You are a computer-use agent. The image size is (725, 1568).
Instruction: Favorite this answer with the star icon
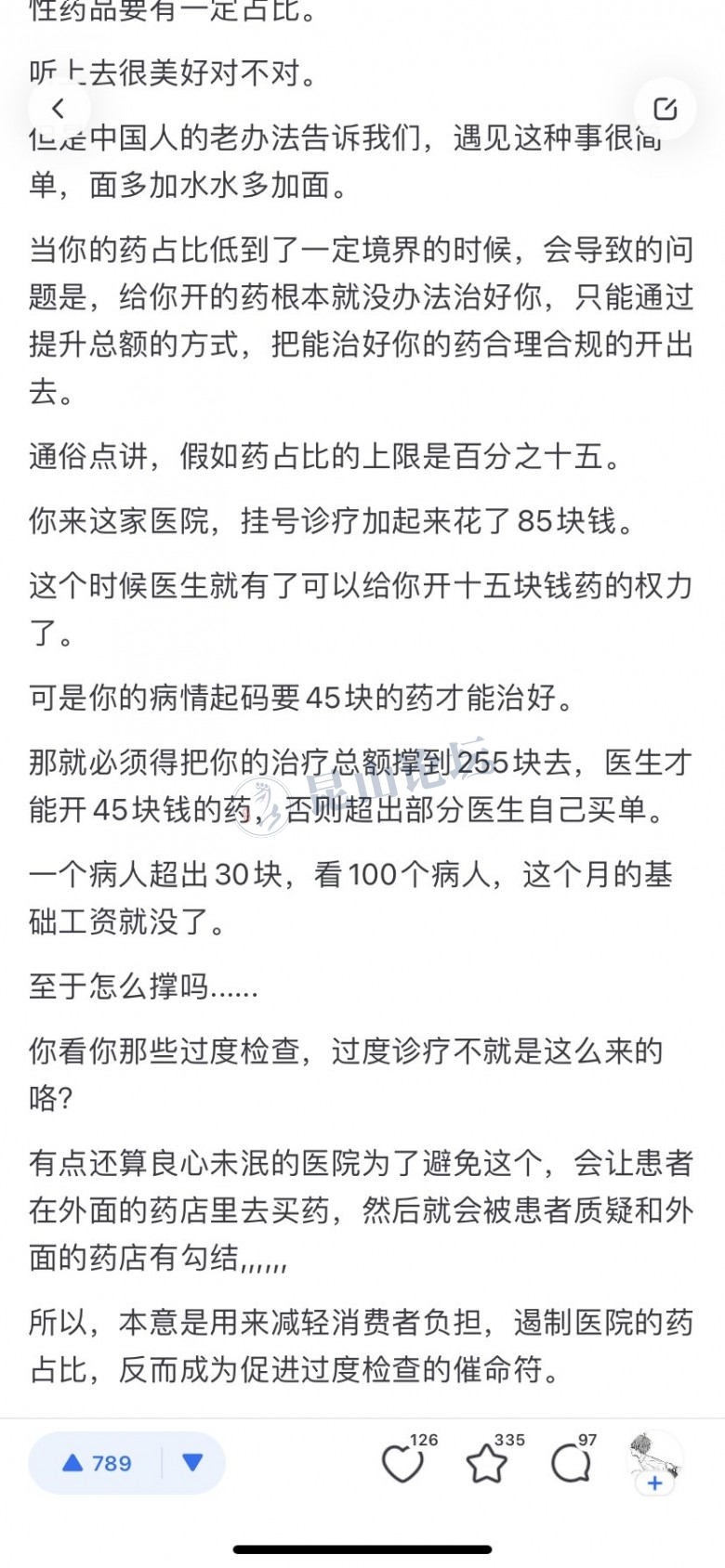486,1464
